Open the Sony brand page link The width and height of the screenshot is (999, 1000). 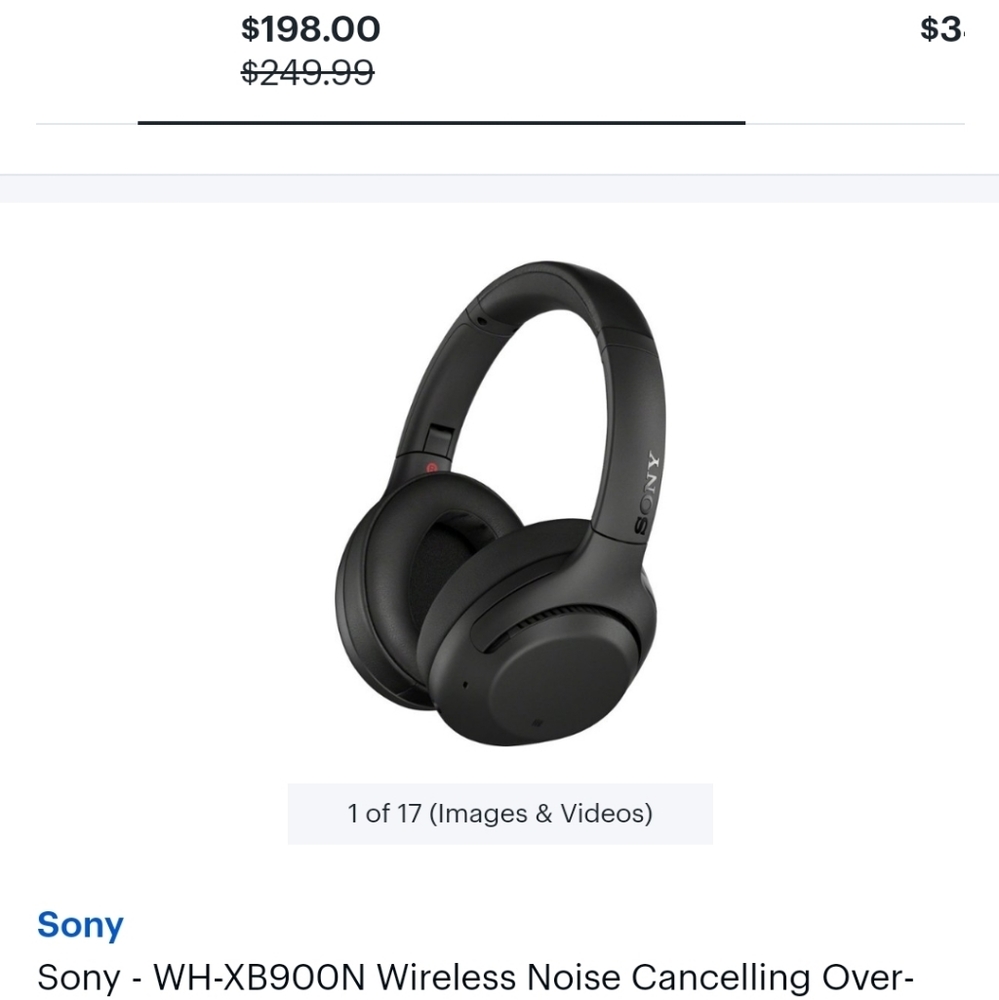coord(79,925)
